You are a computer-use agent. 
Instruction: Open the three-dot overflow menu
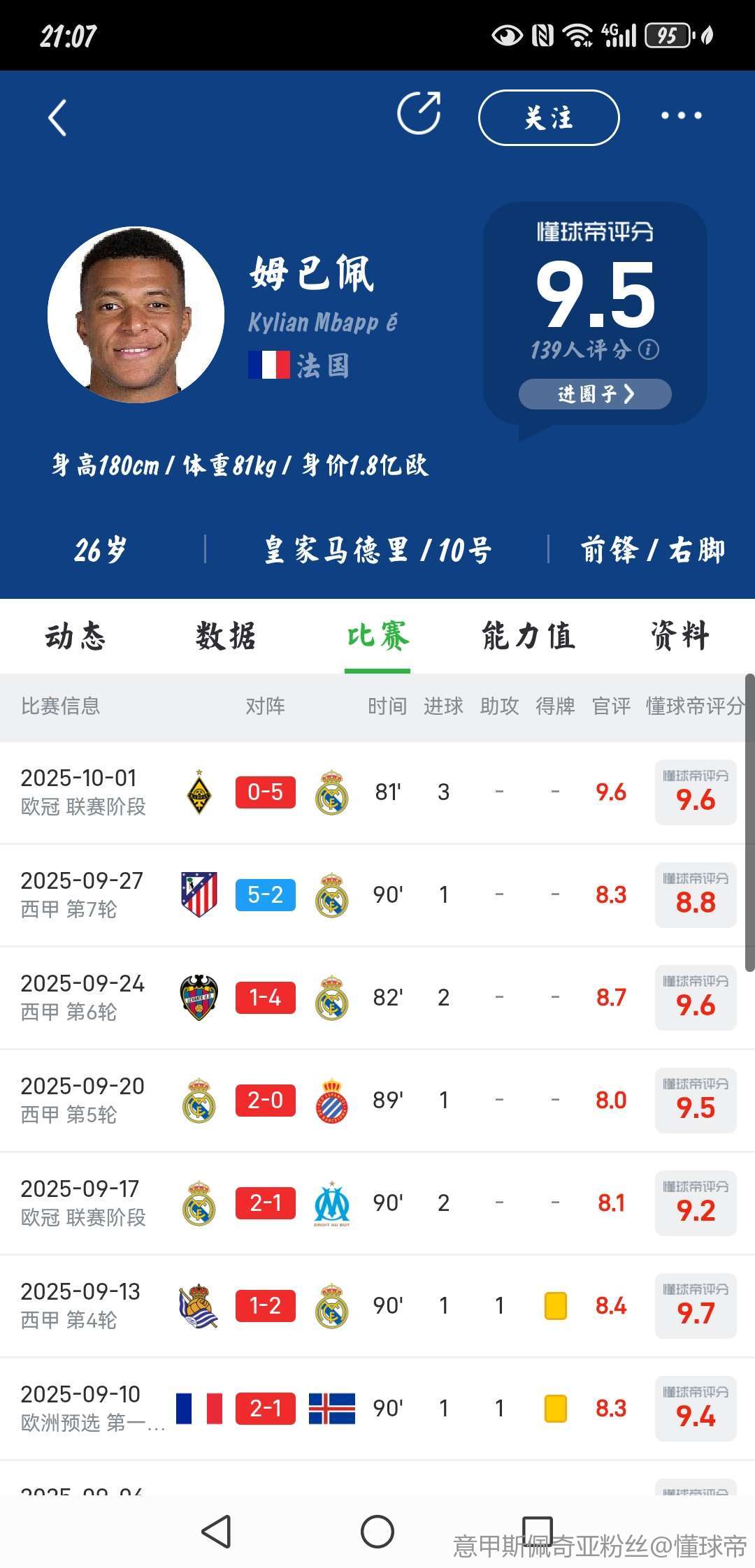click(682, 116)
